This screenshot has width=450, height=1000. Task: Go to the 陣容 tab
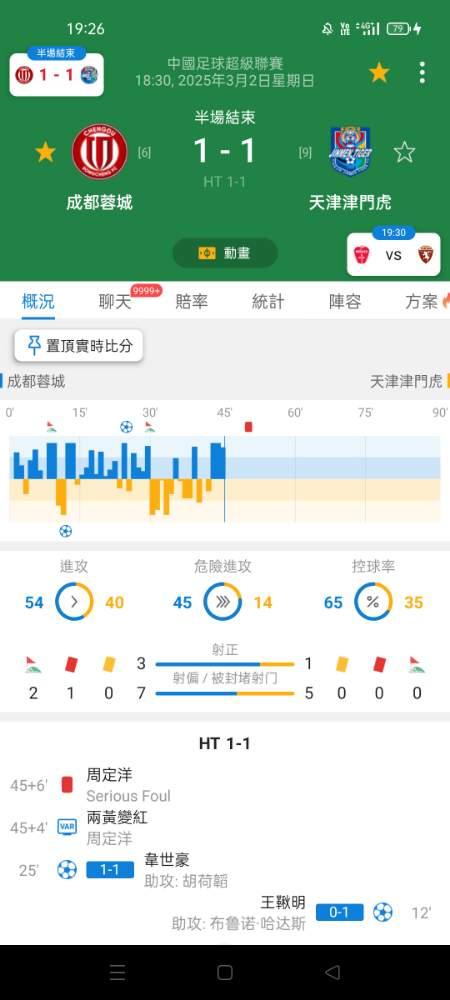tap(345, 302)
